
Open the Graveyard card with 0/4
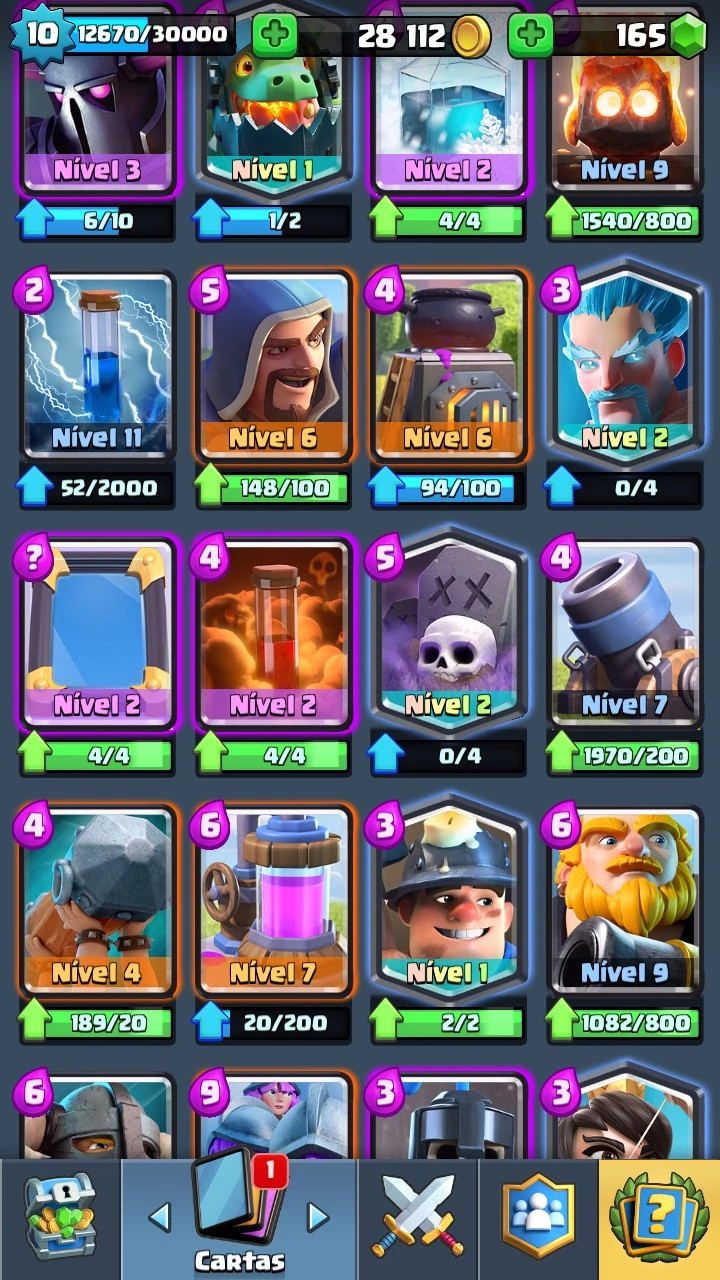(449, 636)
